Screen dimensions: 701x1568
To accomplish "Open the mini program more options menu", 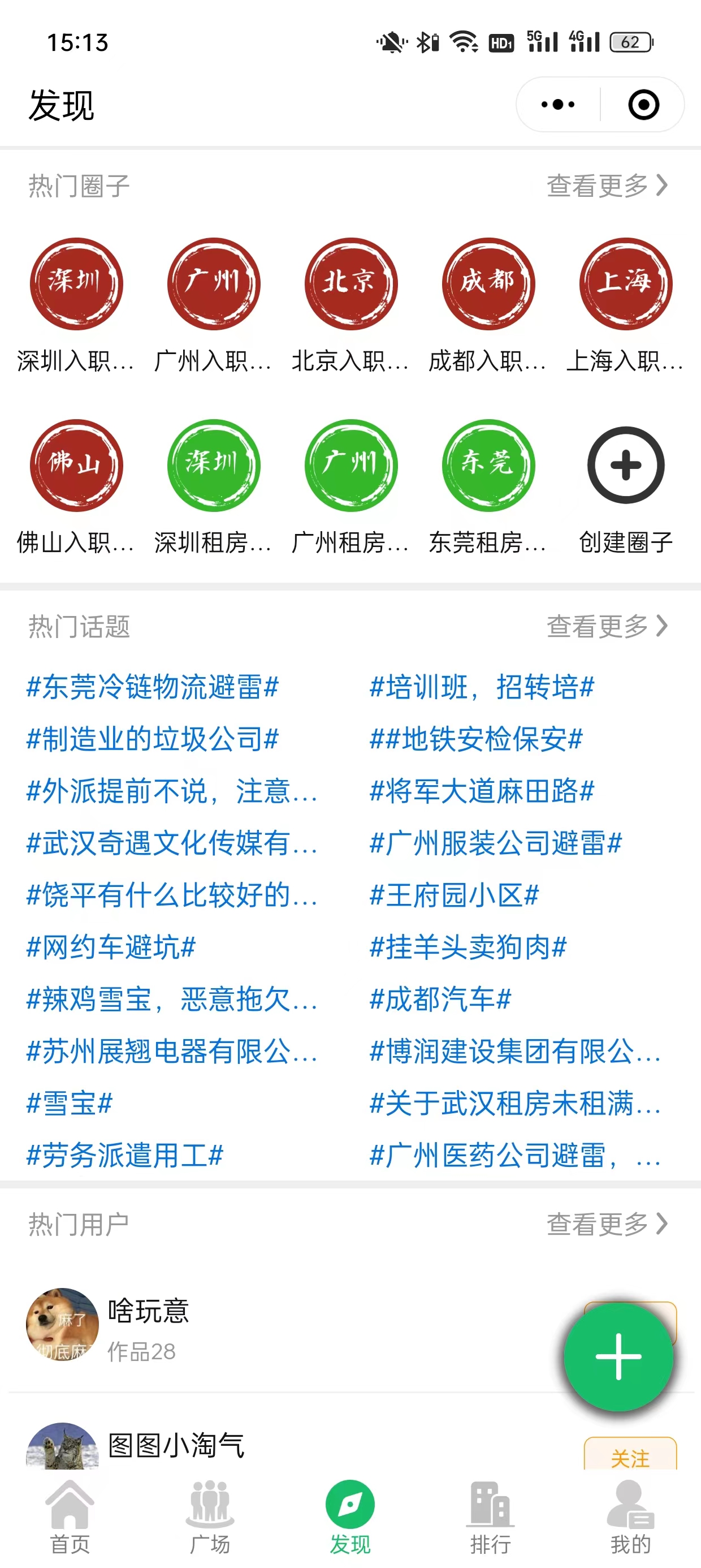I will (x=557, y=105).
